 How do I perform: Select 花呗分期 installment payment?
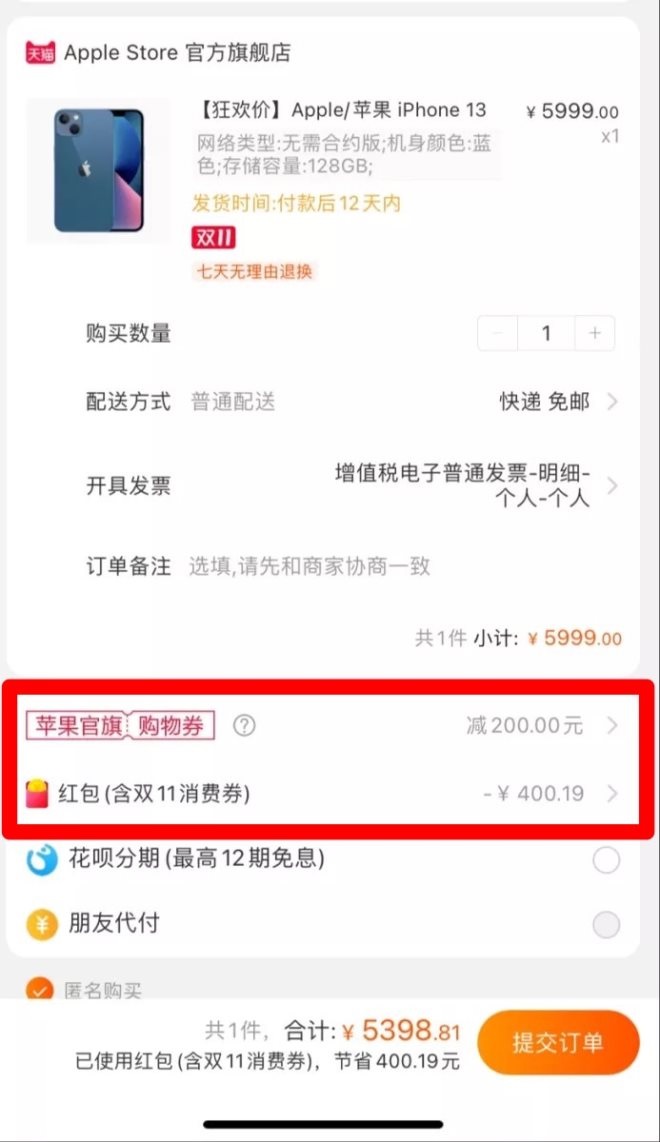tap(606, 860)
